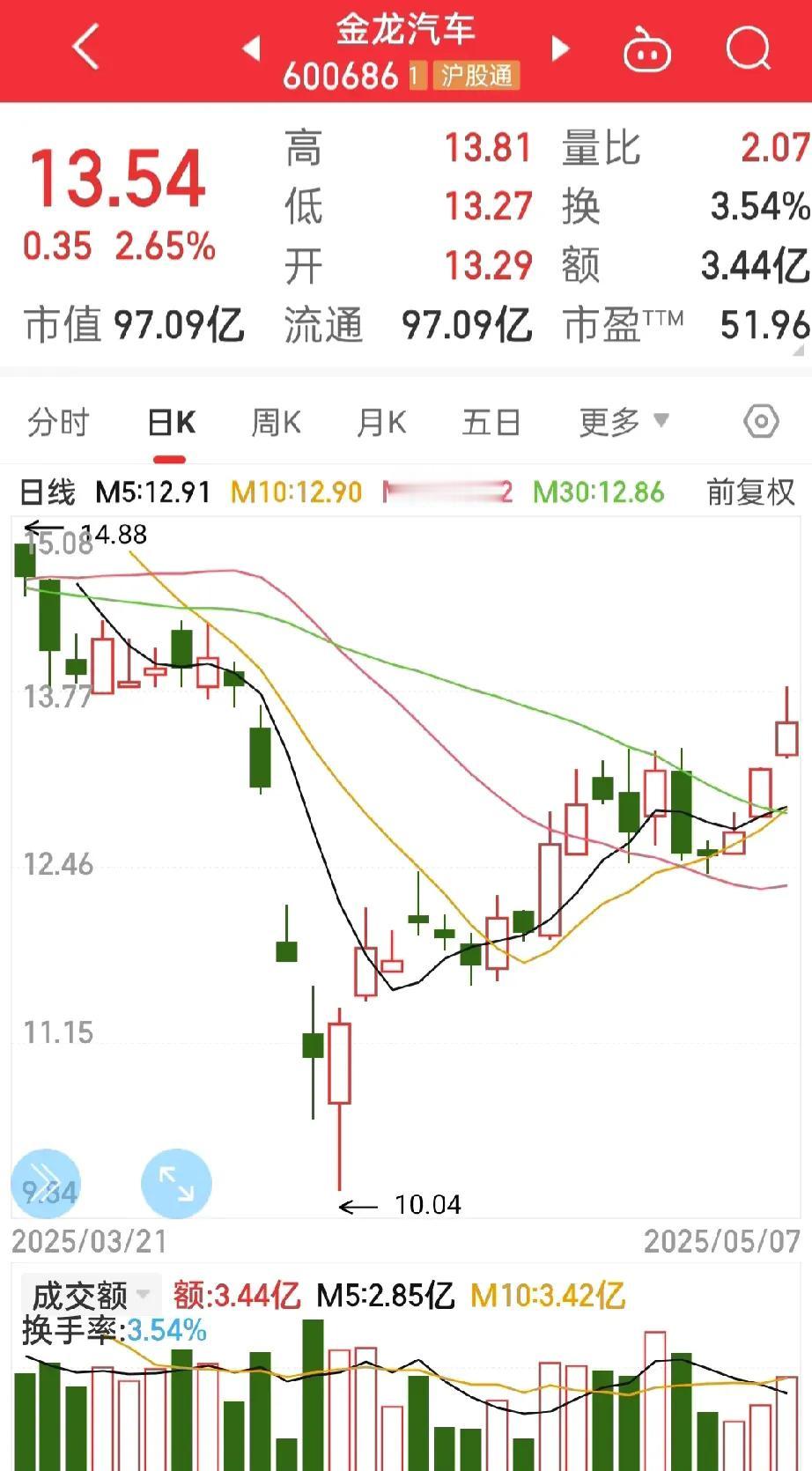The image size is (812, 1471).
Task: Open the 成交额 indicator dropdown
Action: tap(90, 1295)
